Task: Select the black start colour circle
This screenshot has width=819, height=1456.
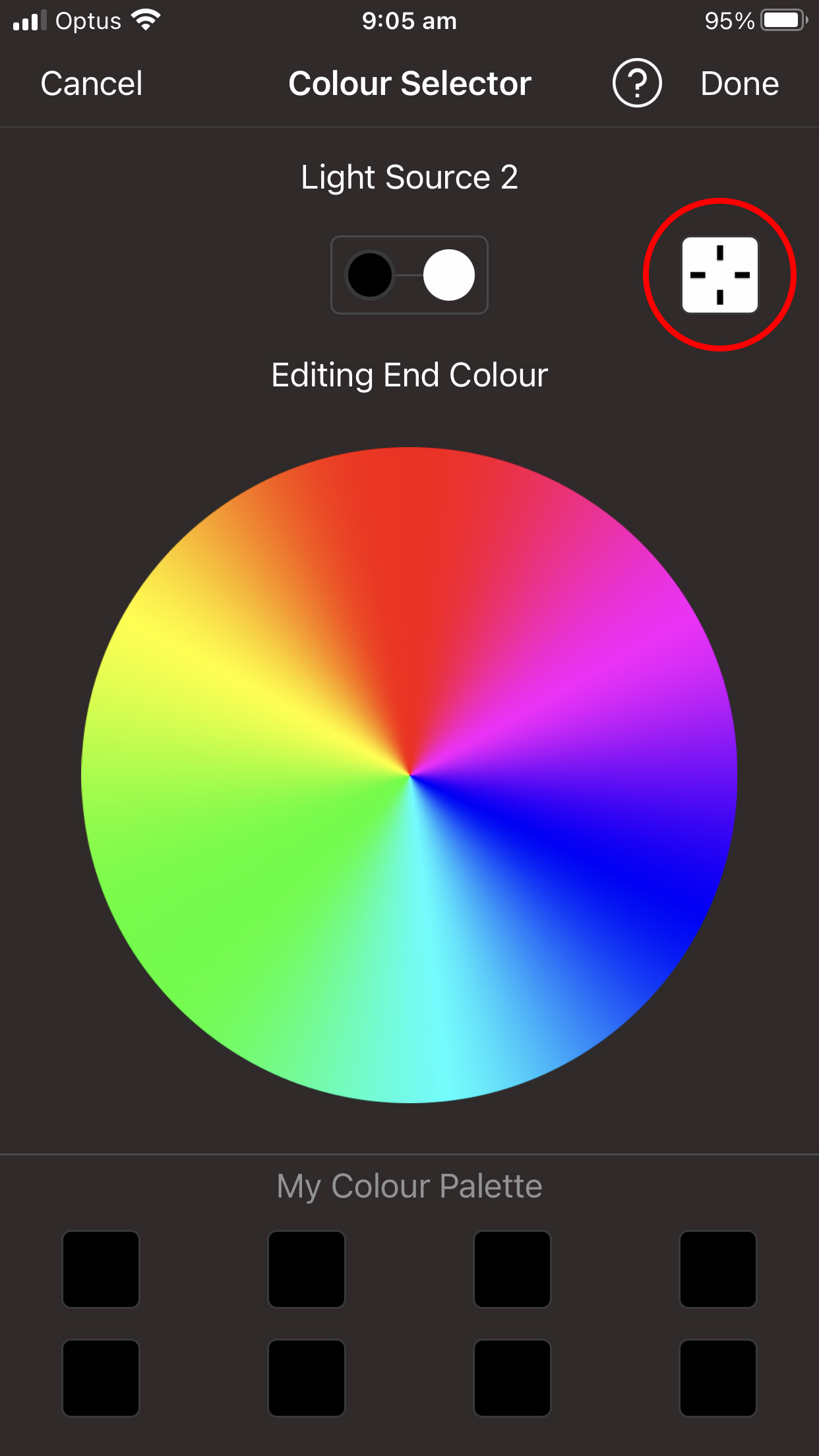Action: 370,275
